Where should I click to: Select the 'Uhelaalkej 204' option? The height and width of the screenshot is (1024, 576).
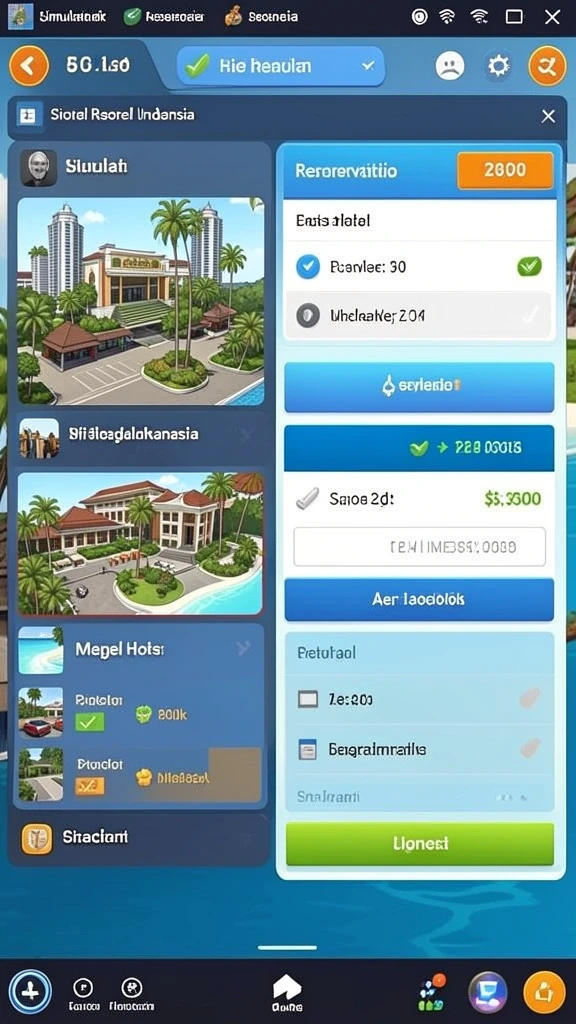click(x=420, y=316)
